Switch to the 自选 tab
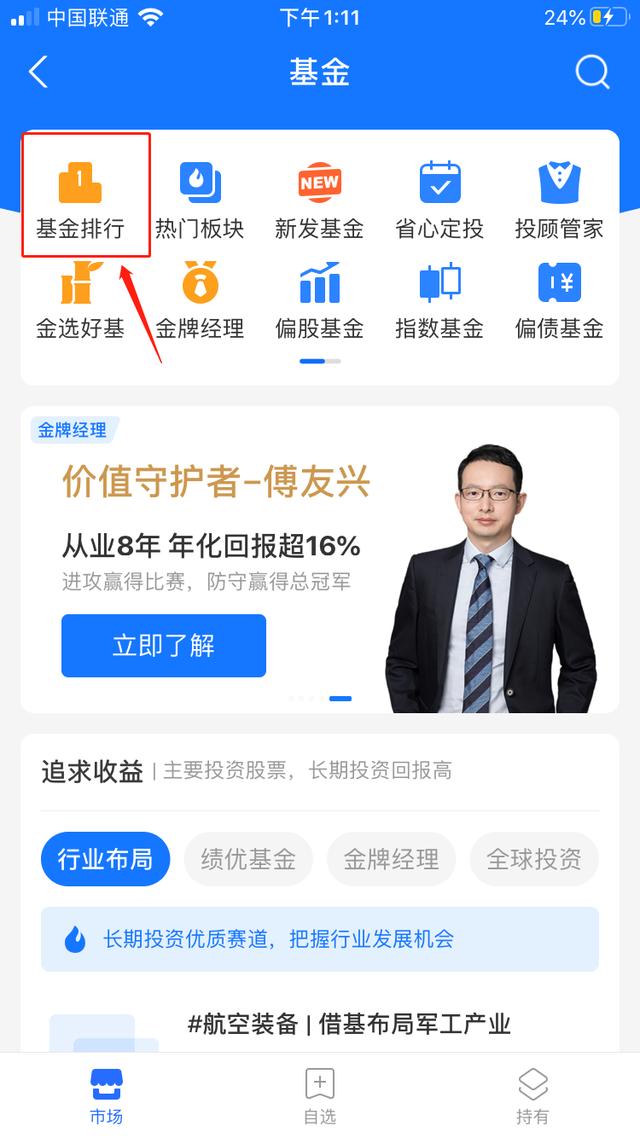The width and height of the screenshot is (640, 1138). pyautogui.click(x=319, y=1095)
